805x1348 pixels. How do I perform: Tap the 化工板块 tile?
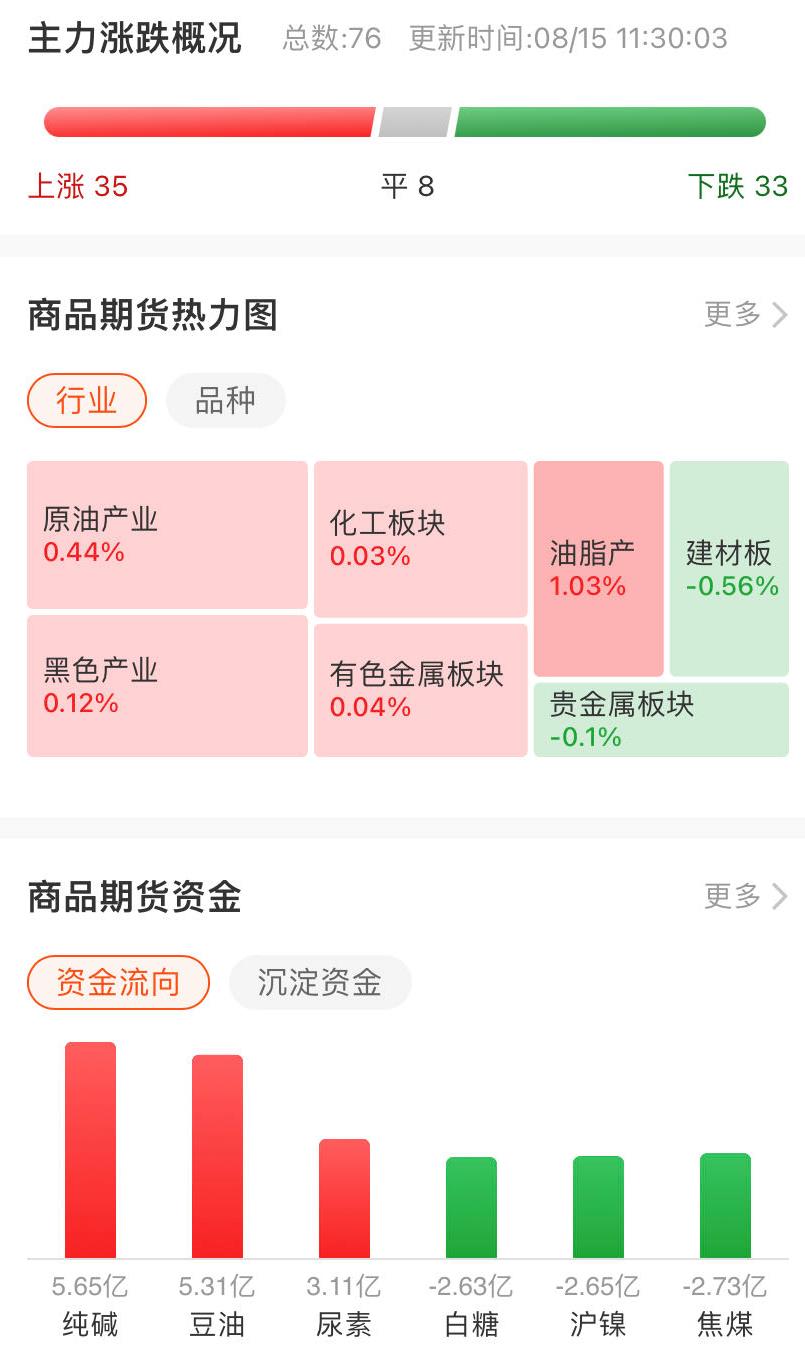(420, 539)
